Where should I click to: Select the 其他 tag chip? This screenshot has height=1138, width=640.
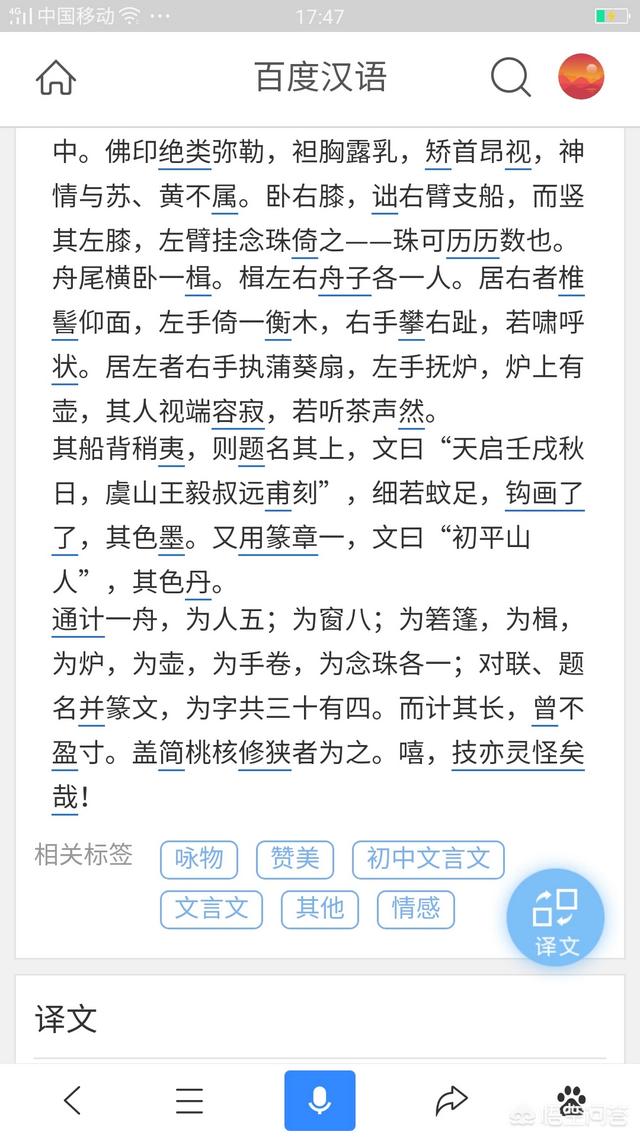pos(320,909)
